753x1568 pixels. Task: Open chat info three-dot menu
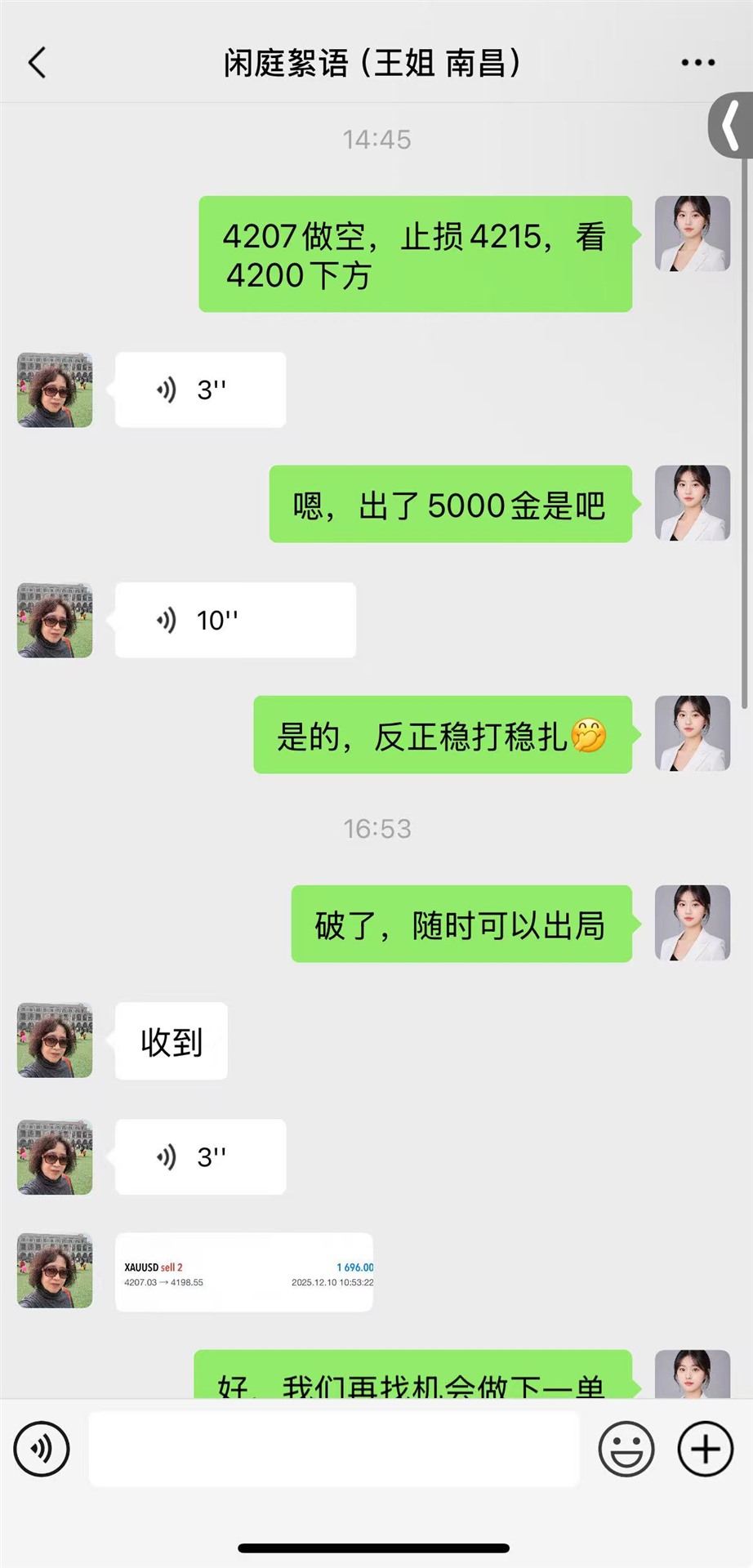pyautogui.click(x=697, y=63)
